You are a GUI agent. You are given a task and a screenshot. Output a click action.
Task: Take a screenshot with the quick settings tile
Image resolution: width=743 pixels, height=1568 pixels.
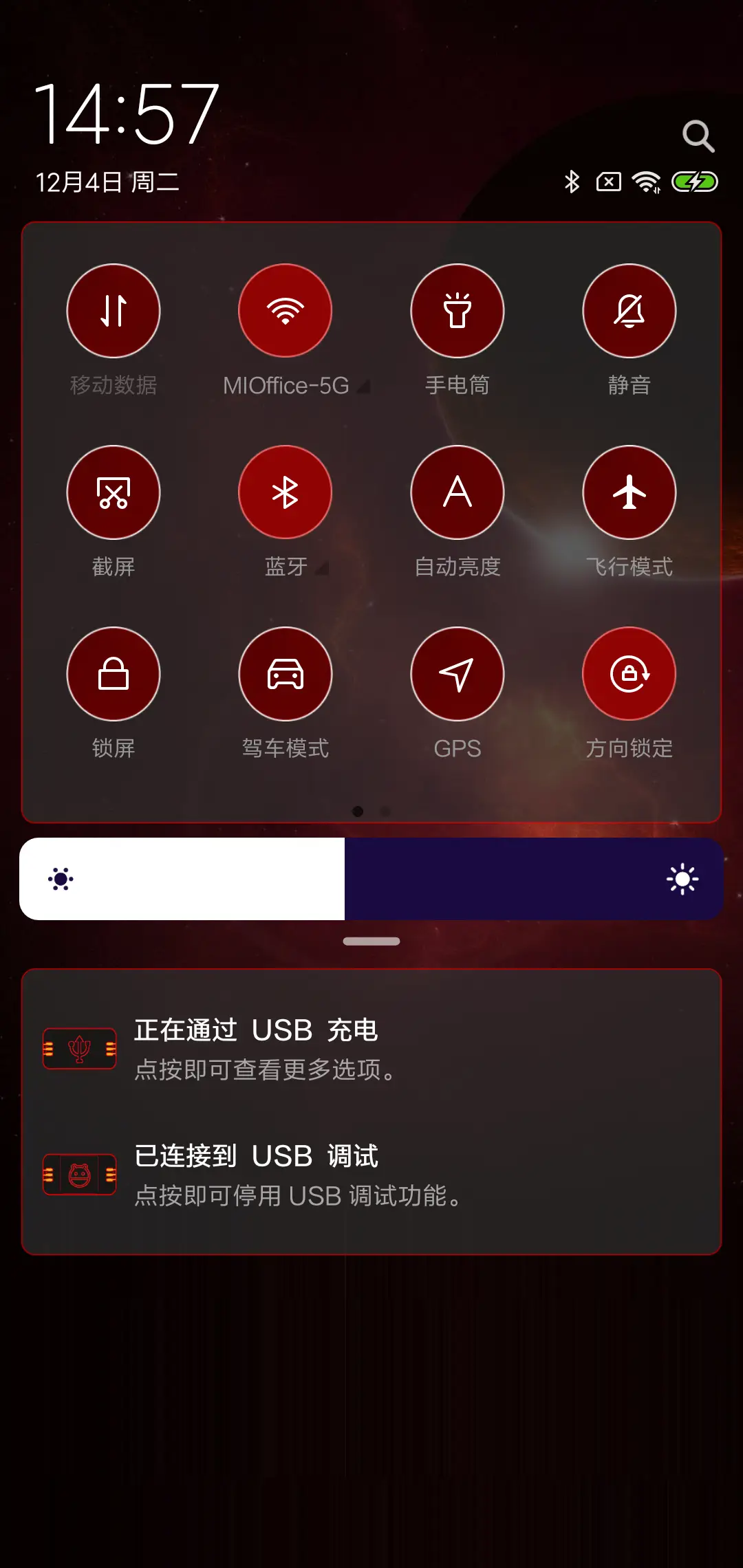tap(114, 492)
